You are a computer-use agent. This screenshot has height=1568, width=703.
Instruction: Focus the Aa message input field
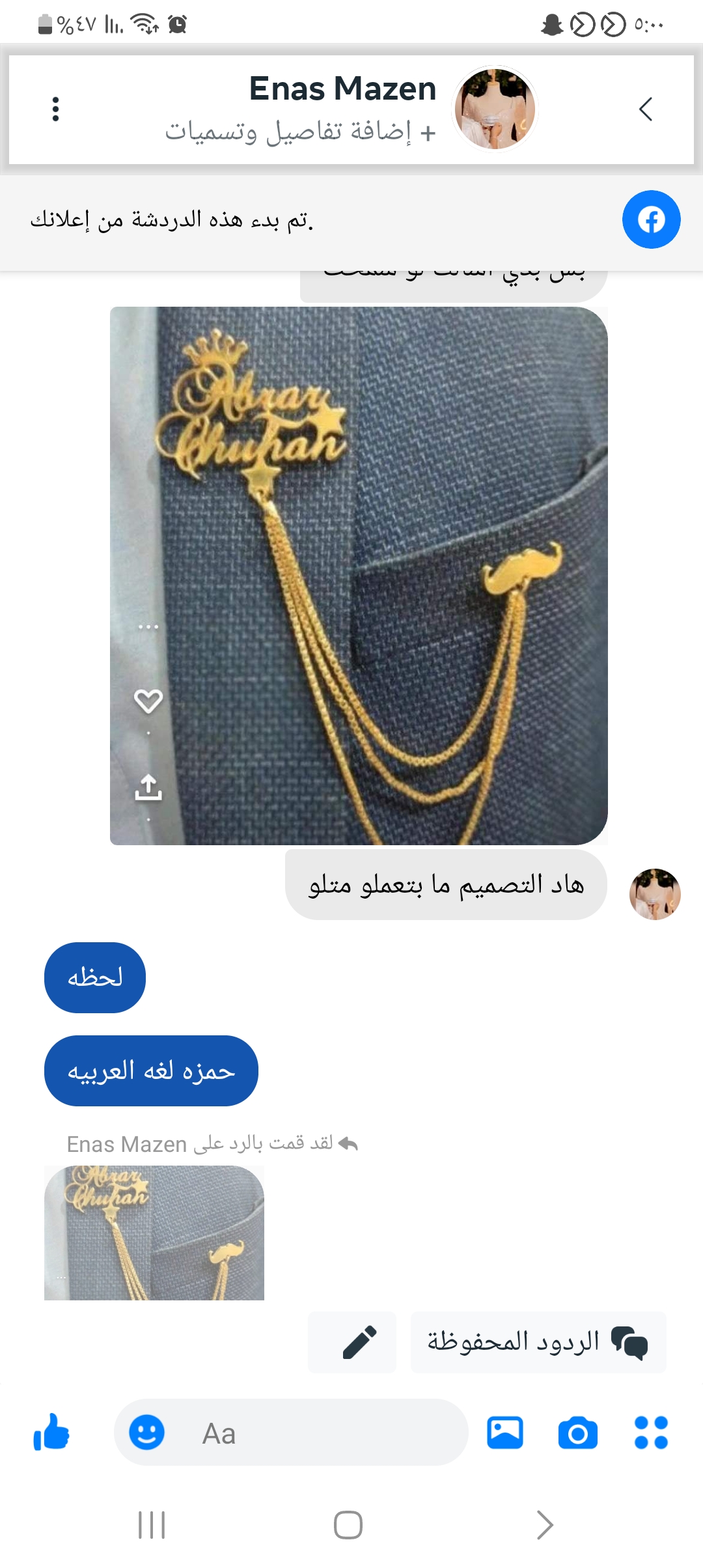(x=312, y=1433)
